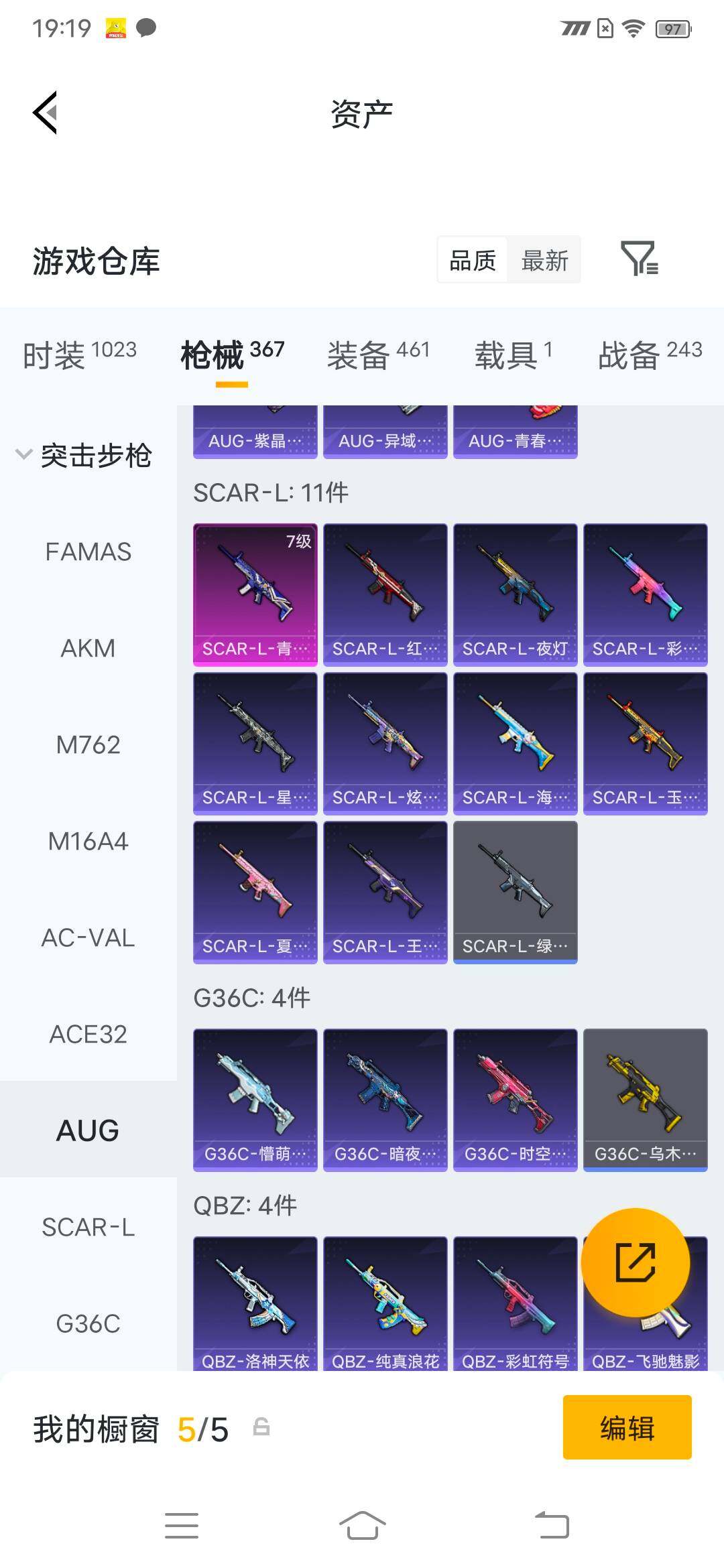Switch to the 载具 tab

[514, 354]
